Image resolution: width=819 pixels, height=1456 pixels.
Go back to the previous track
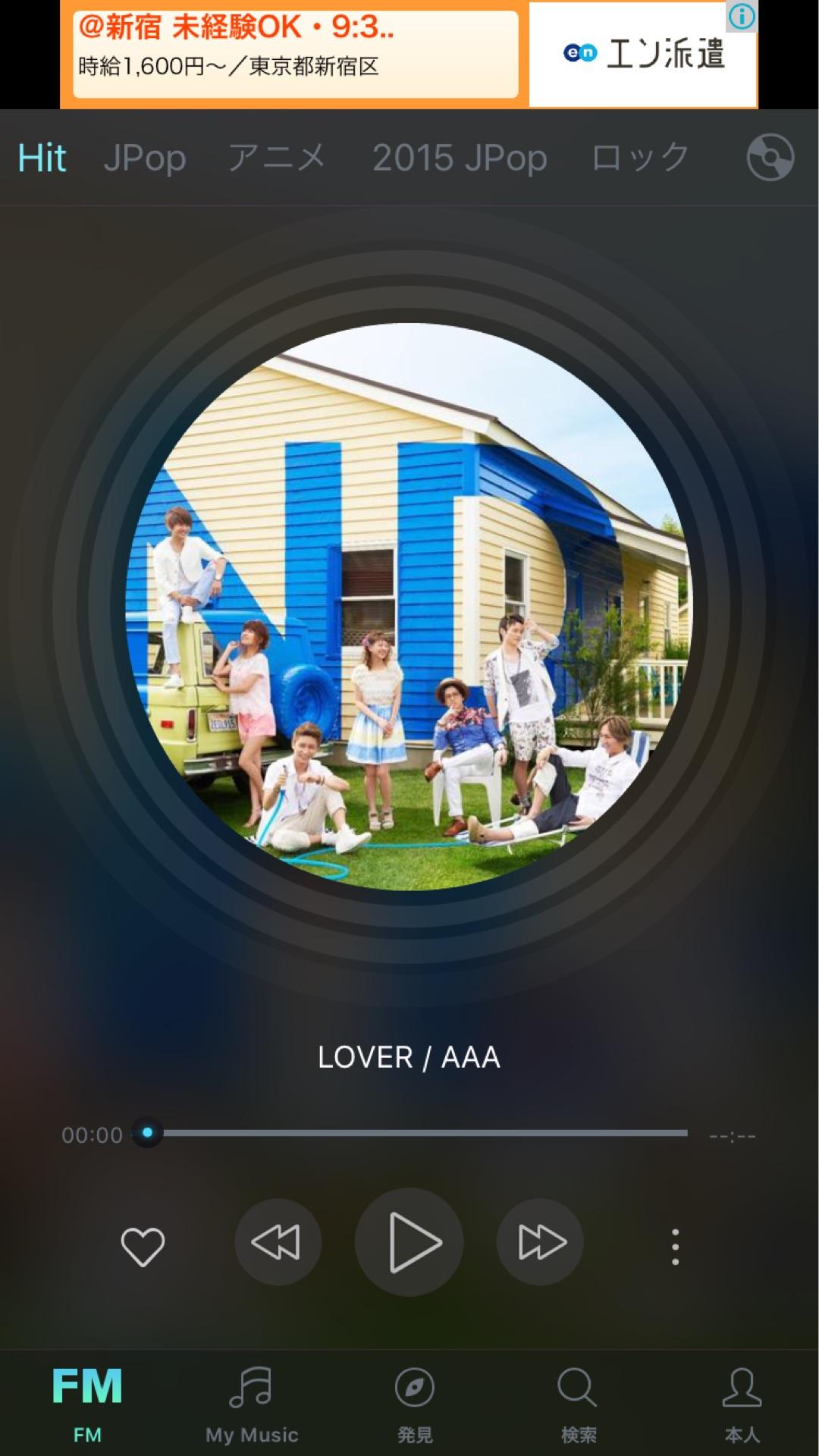tap(278, 1242)
